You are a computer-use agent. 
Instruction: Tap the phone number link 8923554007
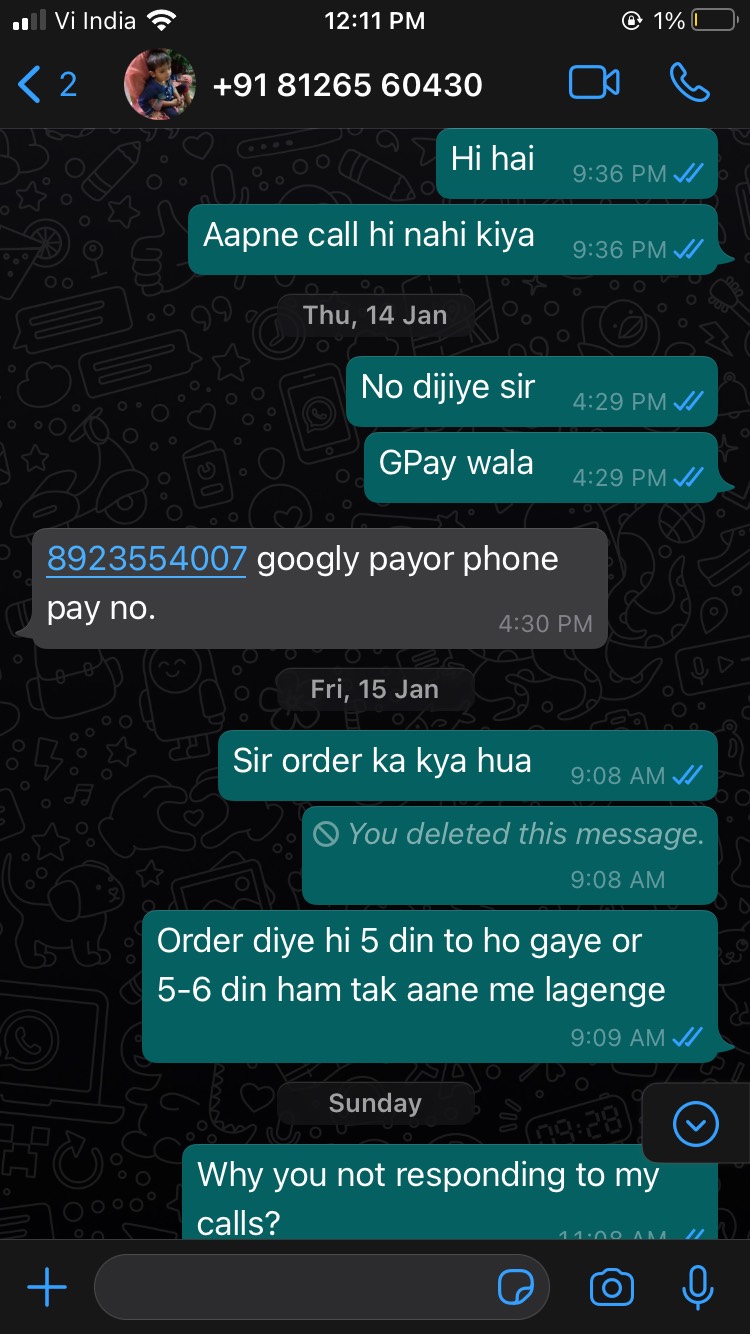click(146, 559)
